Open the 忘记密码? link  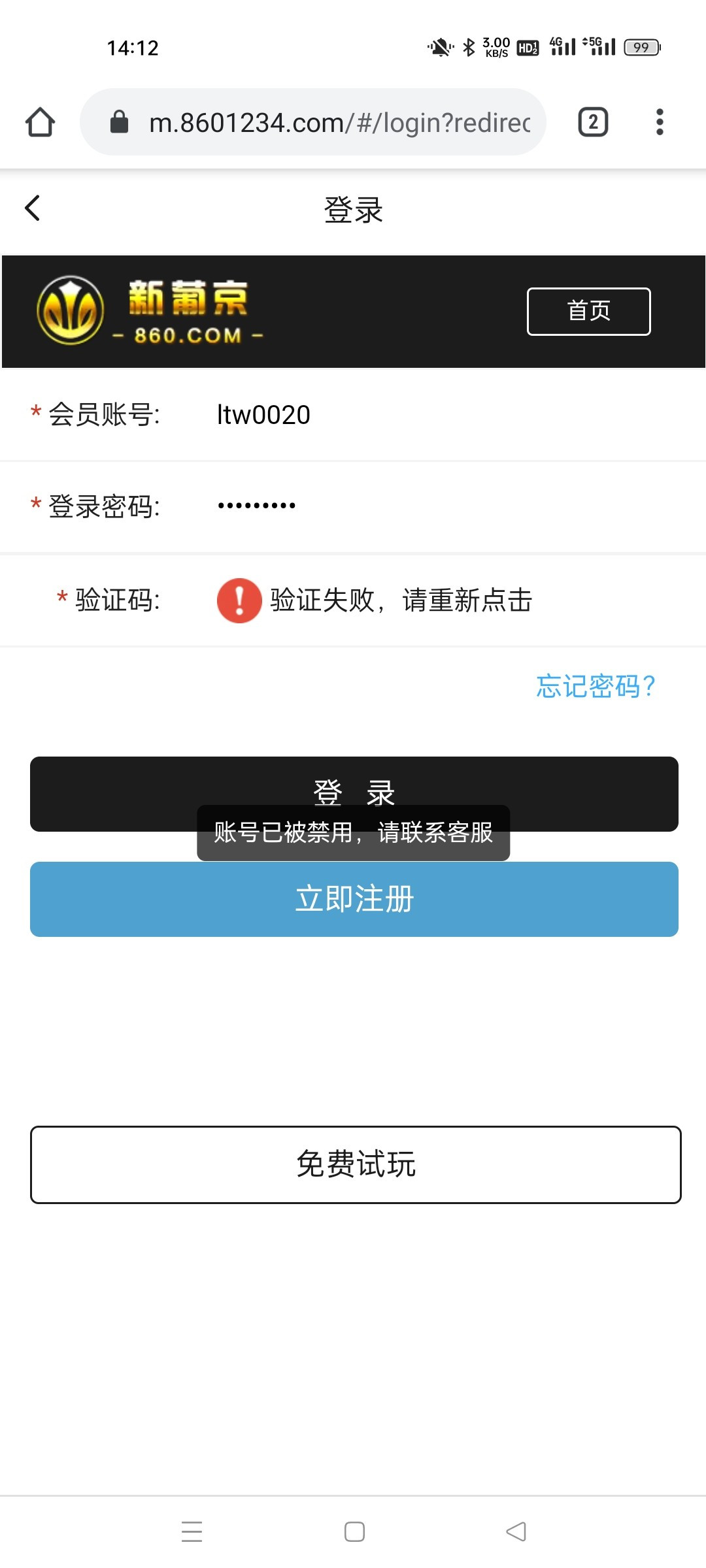pos(596,686)
